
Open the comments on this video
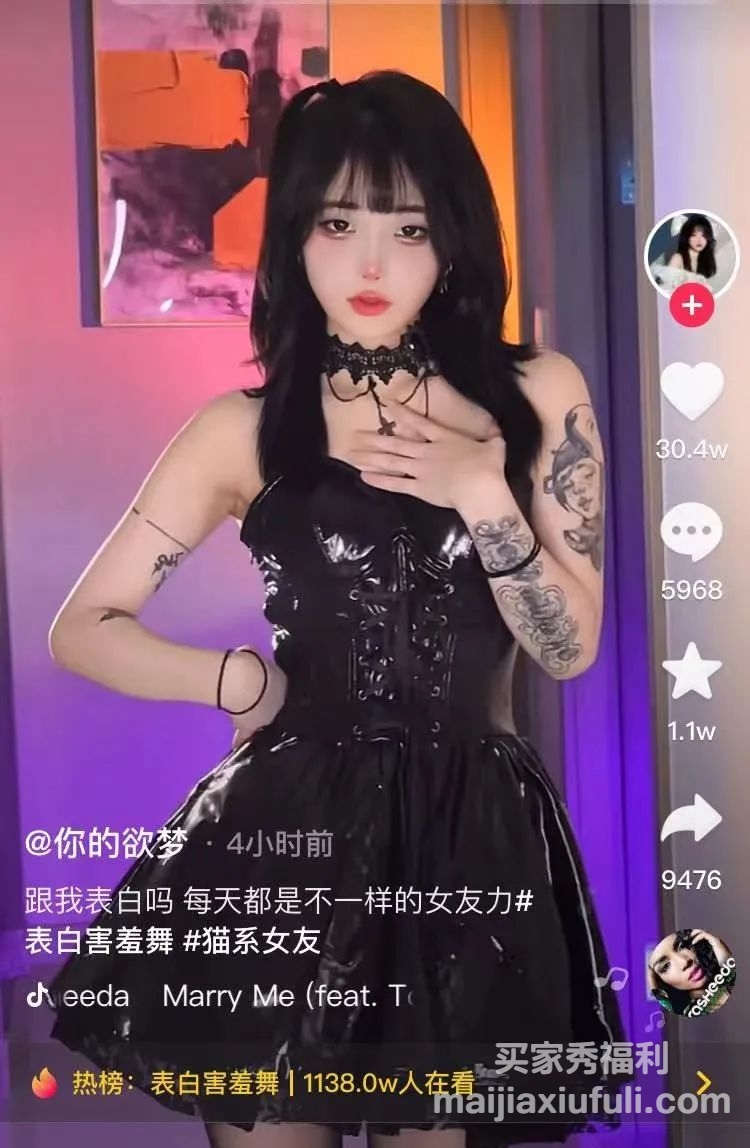(691, 528)
